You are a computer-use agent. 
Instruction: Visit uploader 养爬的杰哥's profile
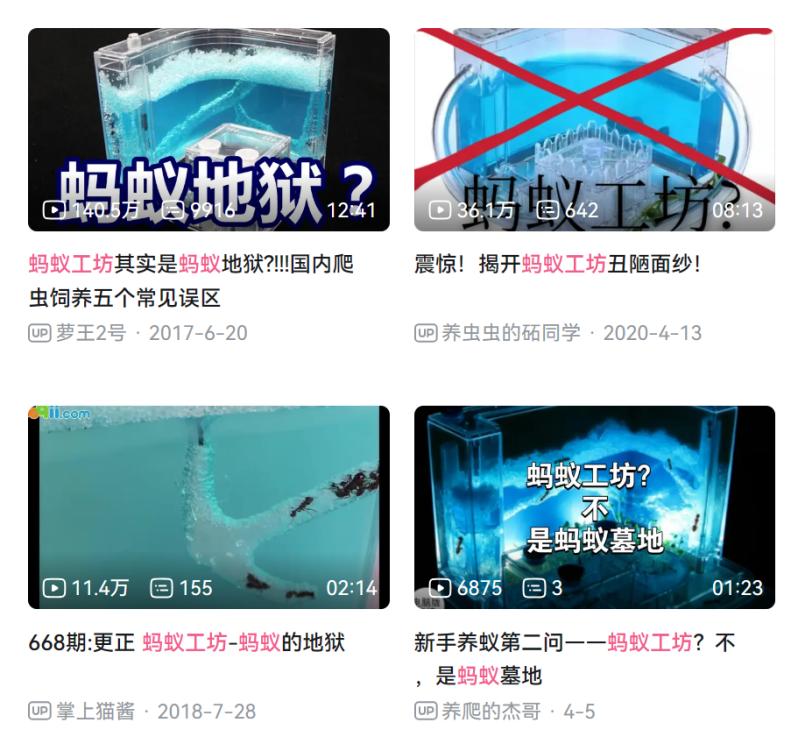490,711
